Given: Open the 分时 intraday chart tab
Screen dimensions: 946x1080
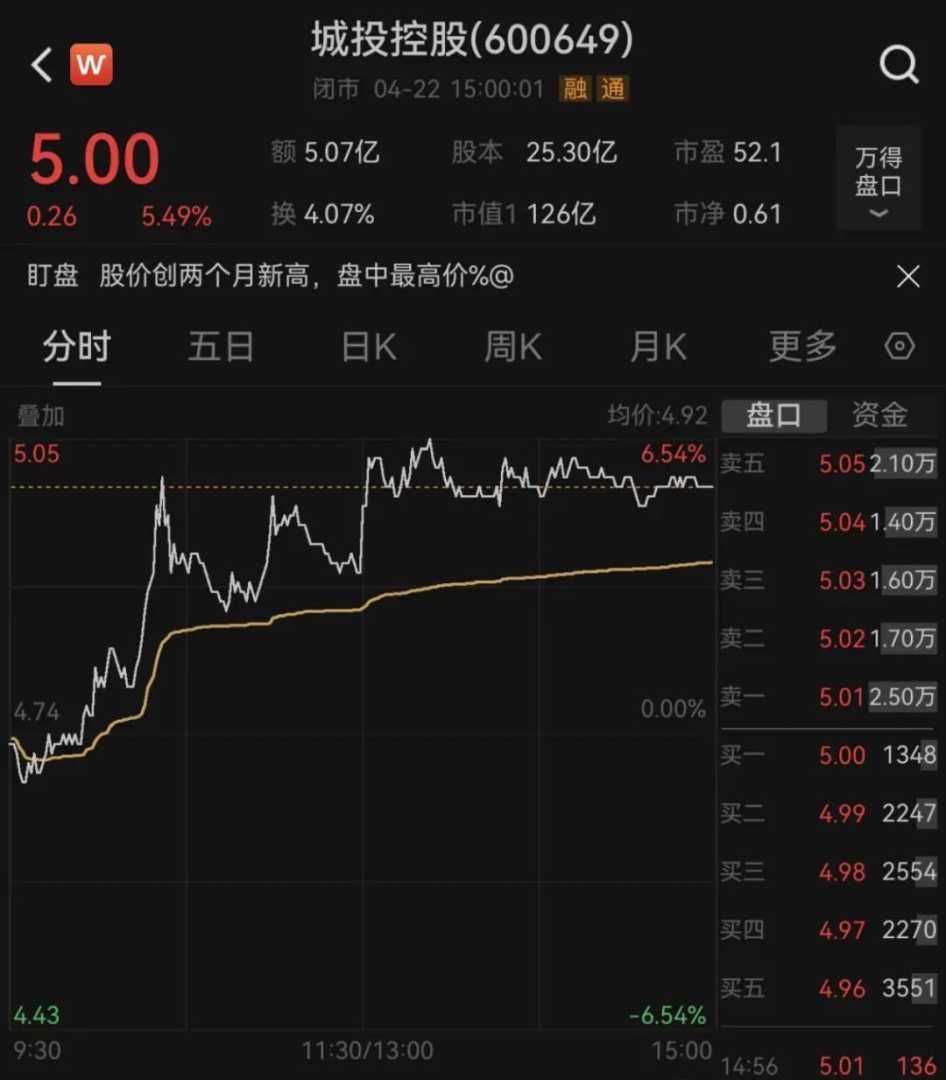Looking at the screenshot, I should 76,347.
